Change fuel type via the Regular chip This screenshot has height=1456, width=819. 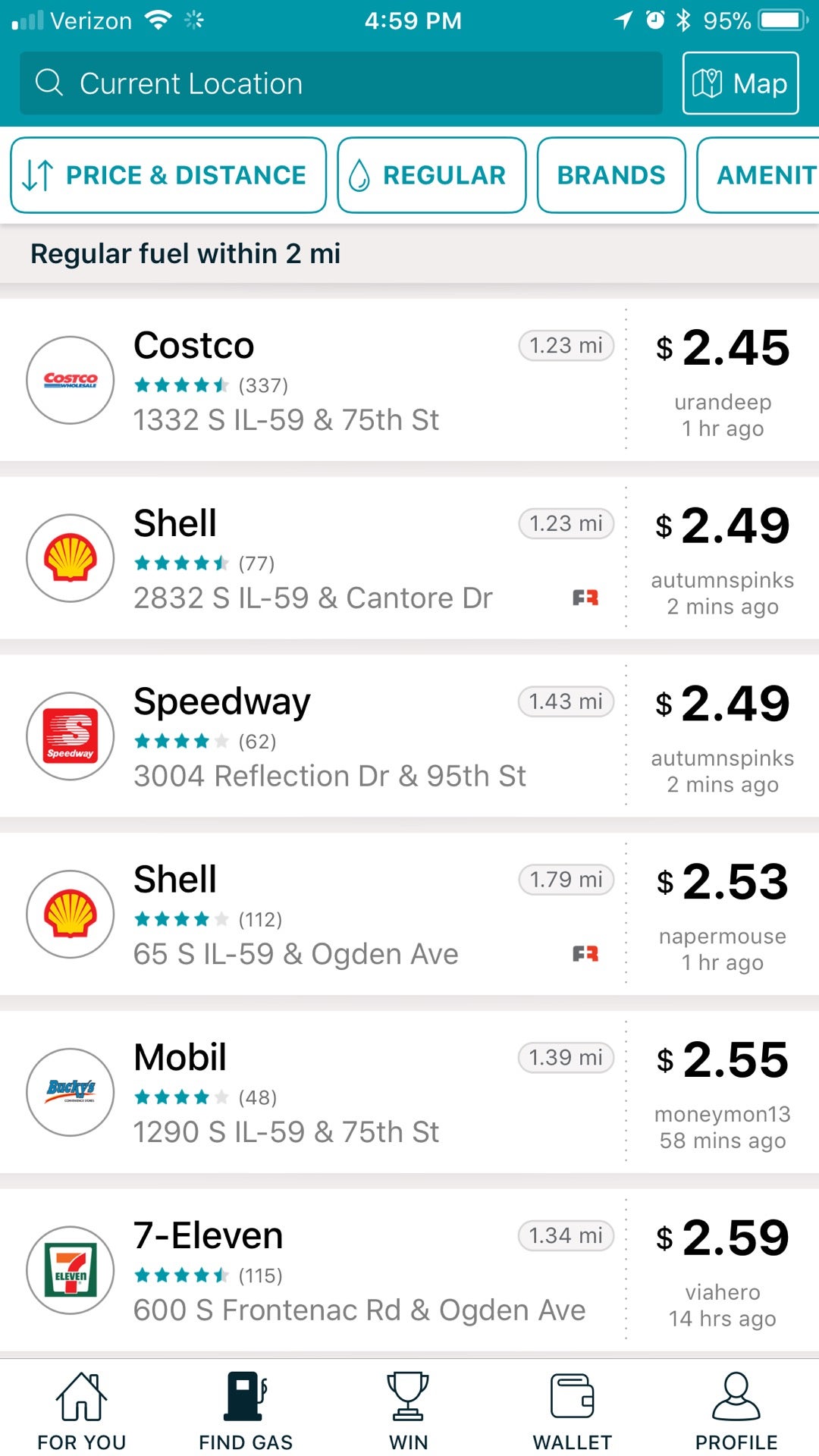[431, 175]
